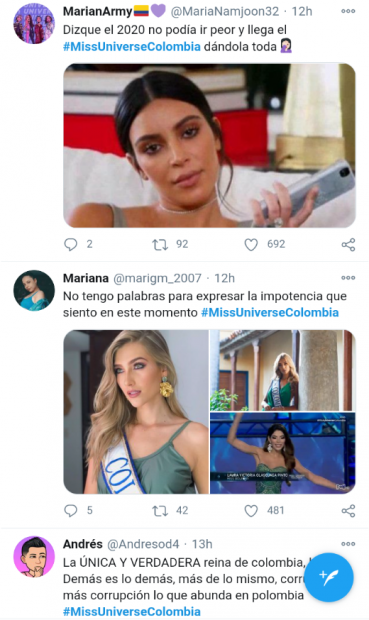Screen dimensions: 369x620
Task: Reply to MarianArmy's tweet
Action: pos(71,244)
